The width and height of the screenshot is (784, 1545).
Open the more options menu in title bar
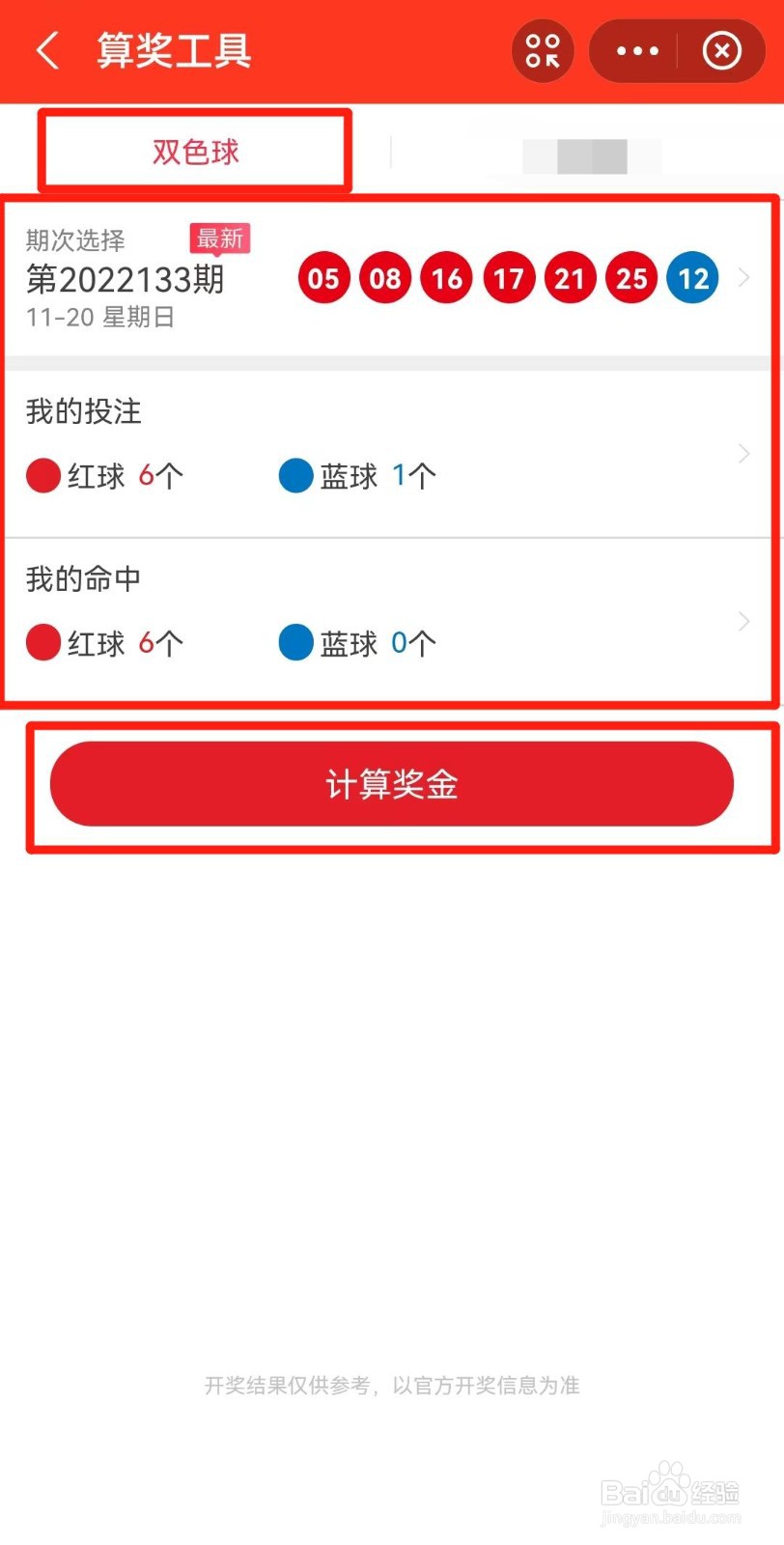pyautogui.click(x=636, y=50)
